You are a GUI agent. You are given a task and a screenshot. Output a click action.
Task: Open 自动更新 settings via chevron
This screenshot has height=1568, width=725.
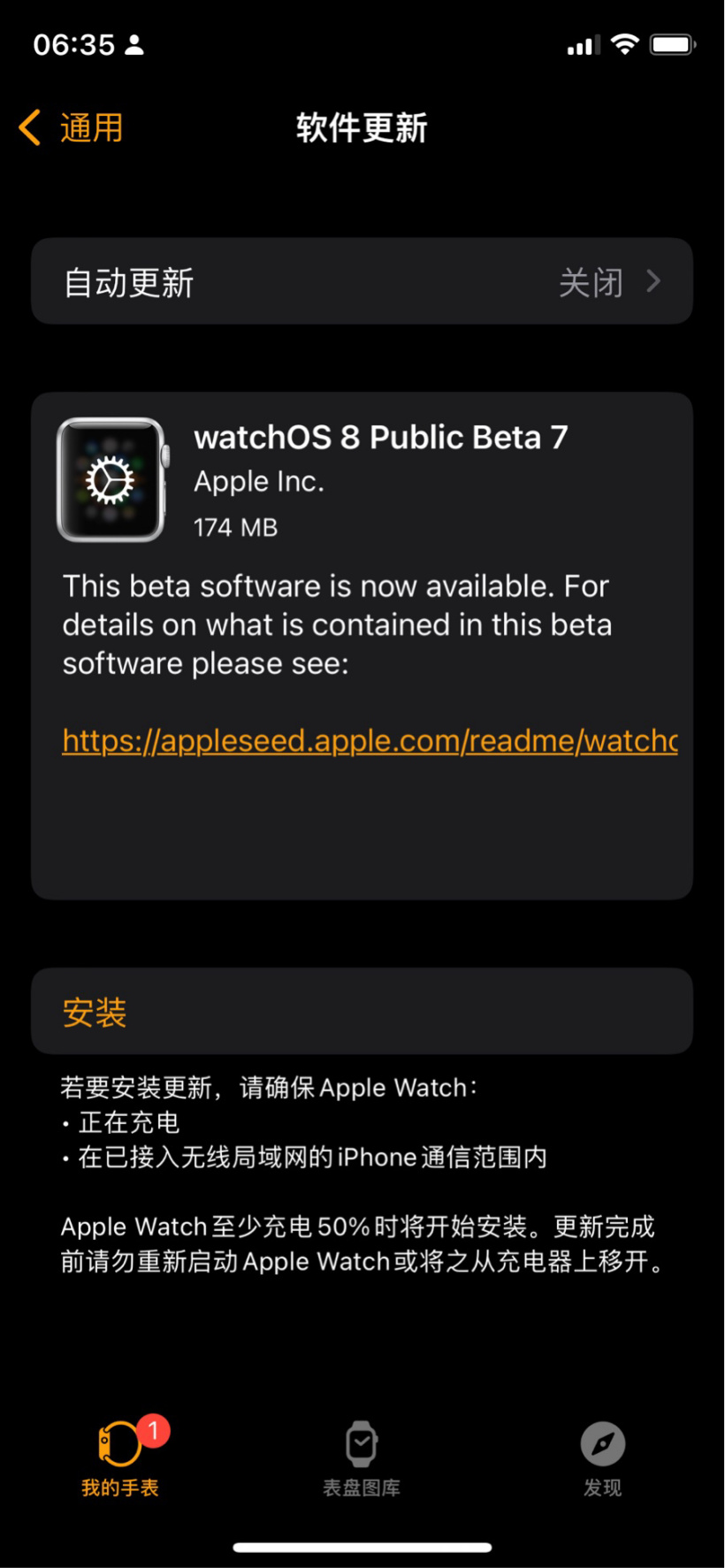[654, 281]
